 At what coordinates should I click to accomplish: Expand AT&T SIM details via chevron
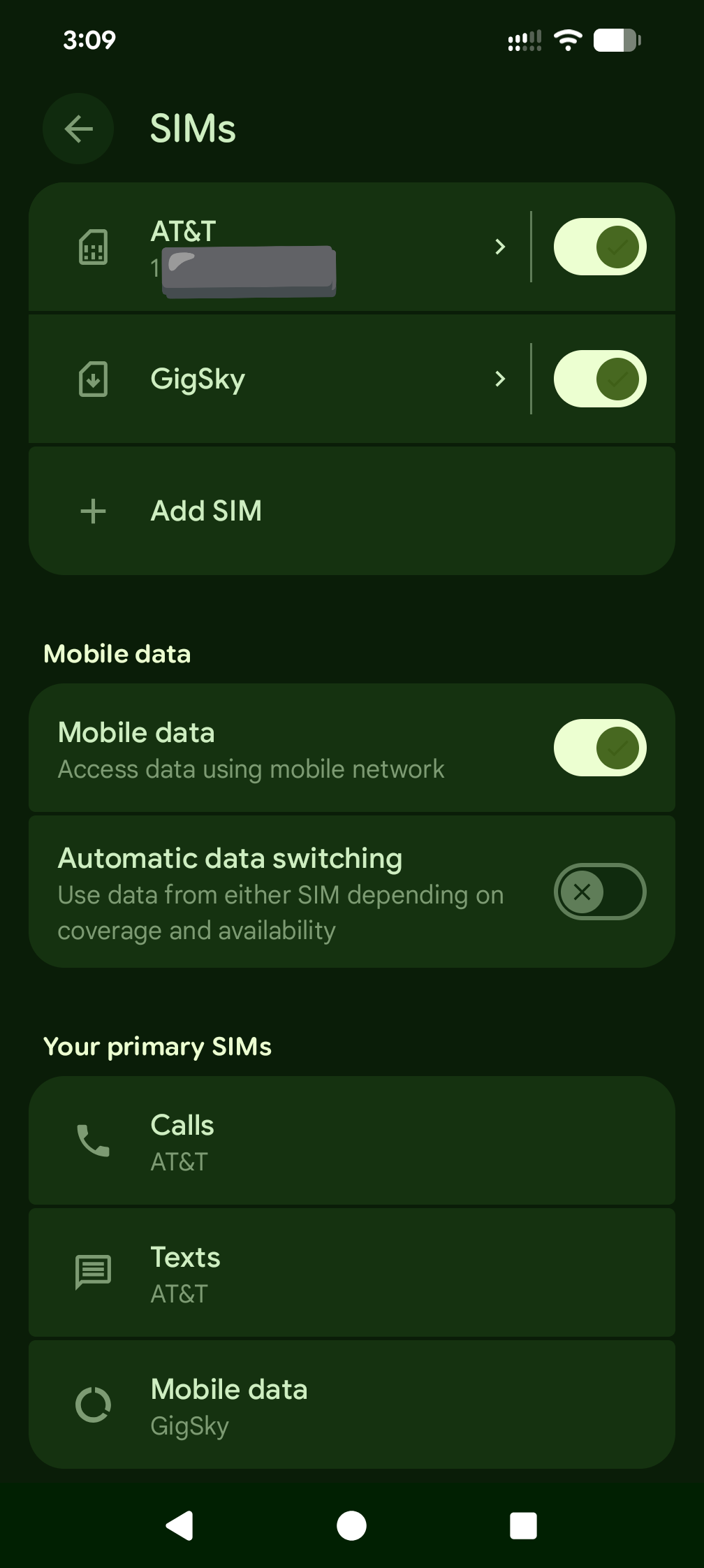[500, 247]
